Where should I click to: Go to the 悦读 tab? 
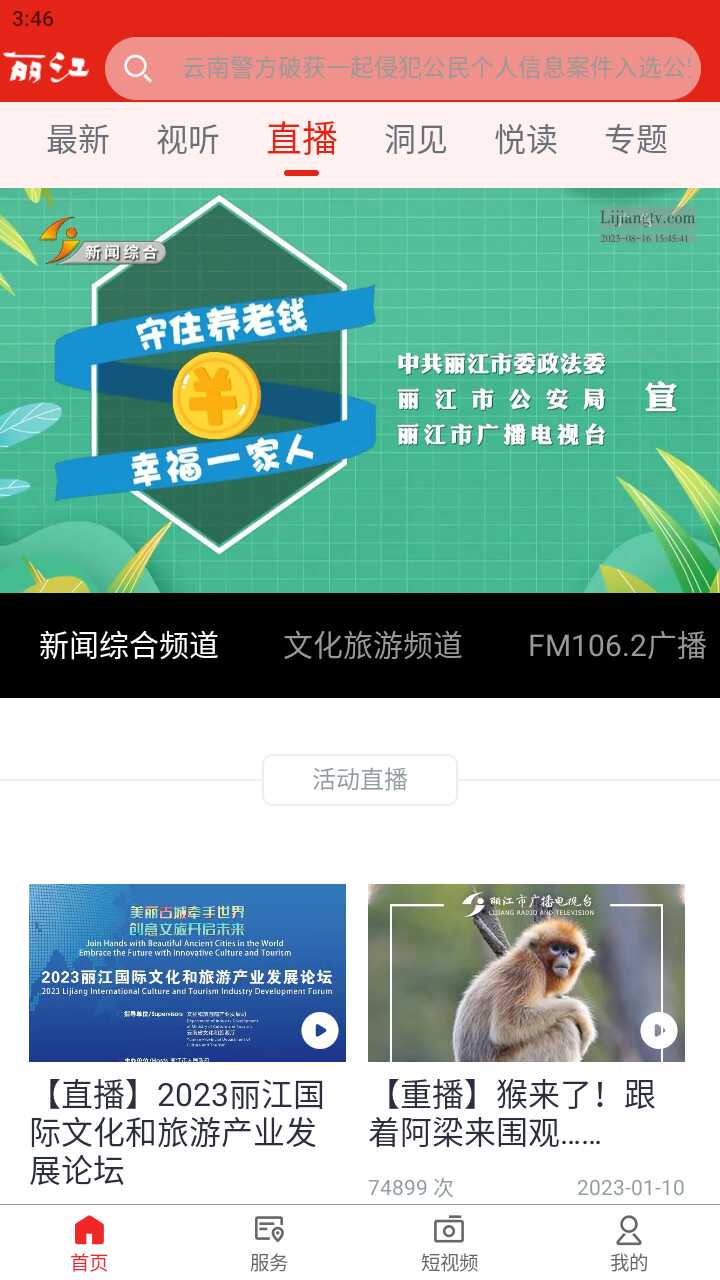click(526, 139)
